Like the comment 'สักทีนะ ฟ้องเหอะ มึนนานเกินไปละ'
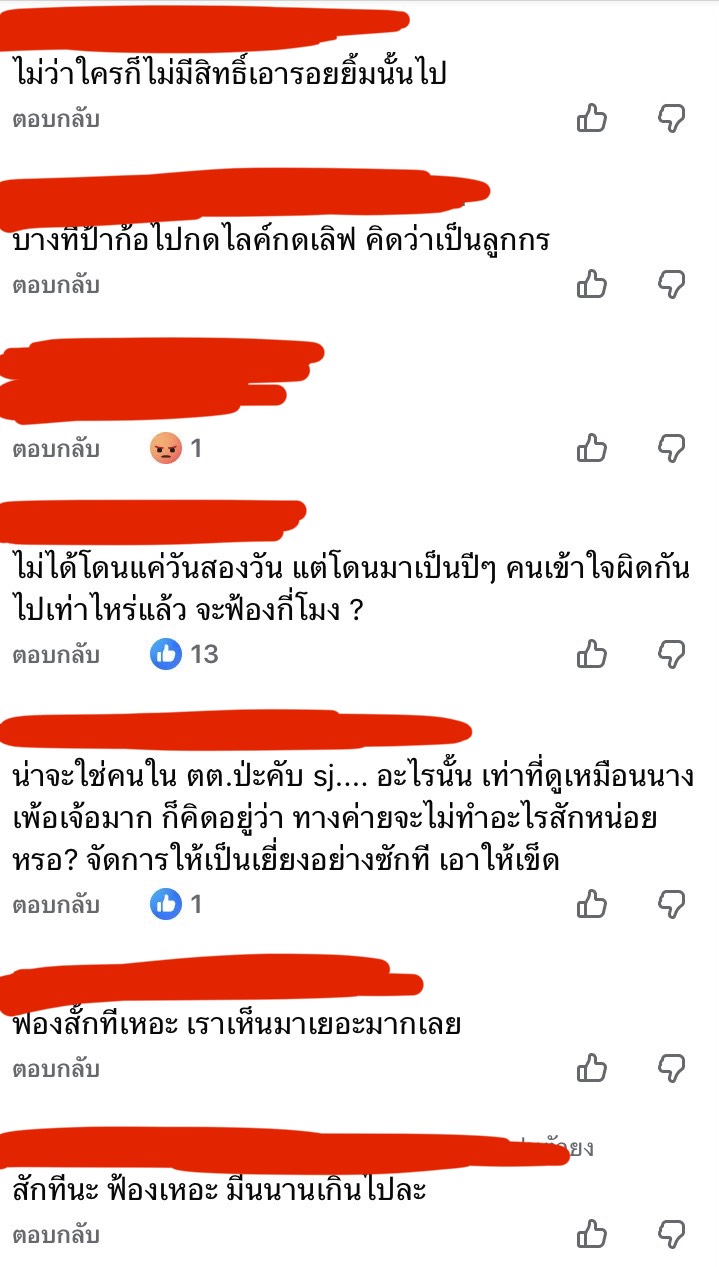Viewport: 719px width, 1267px height. click(x=592, y=1234)
